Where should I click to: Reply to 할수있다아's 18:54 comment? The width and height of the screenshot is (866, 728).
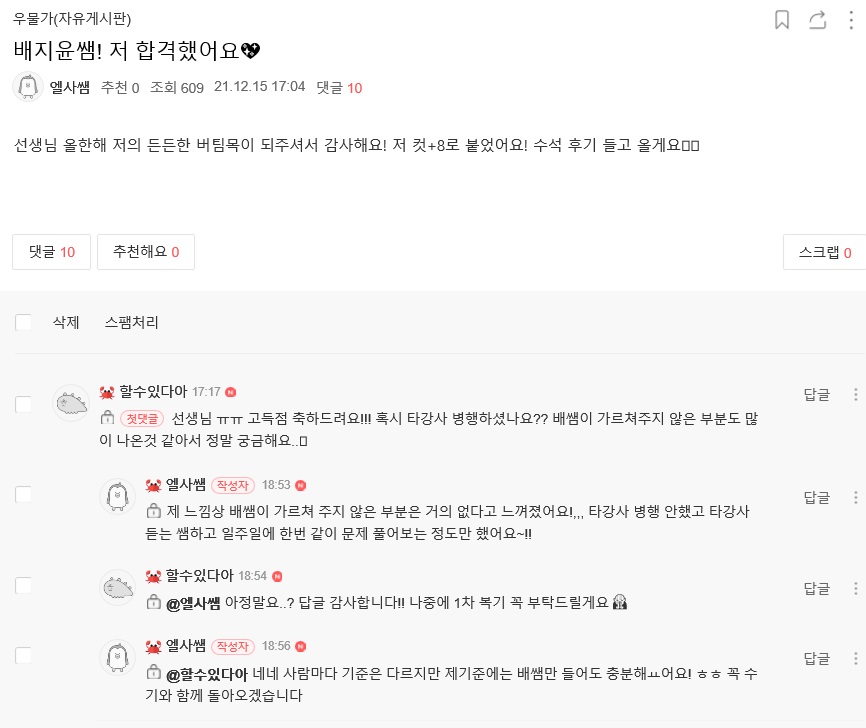point(817,588)
